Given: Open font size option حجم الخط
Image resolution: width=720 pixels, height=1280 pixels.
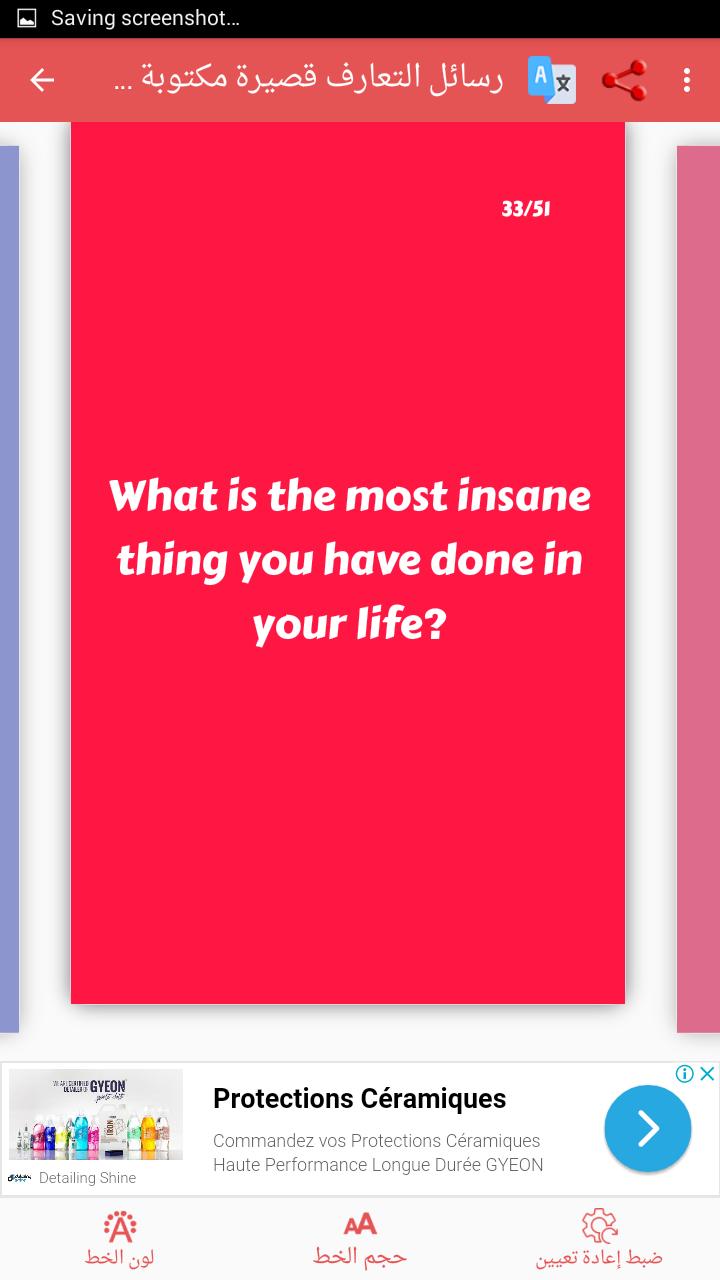Looking at the screenshot, I should [x=360, y=1238].
